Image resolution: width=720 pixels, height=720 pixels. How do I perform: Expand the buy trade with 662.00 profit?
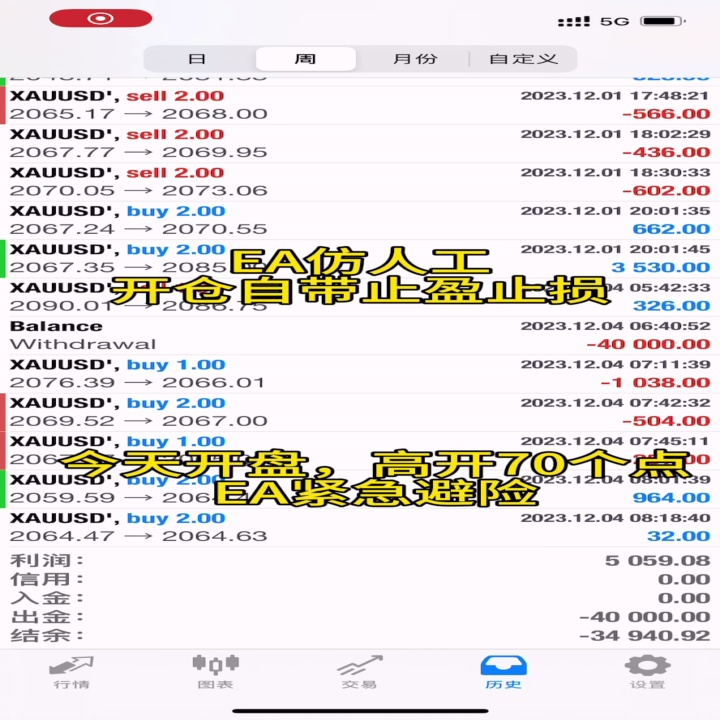(360, 220)
